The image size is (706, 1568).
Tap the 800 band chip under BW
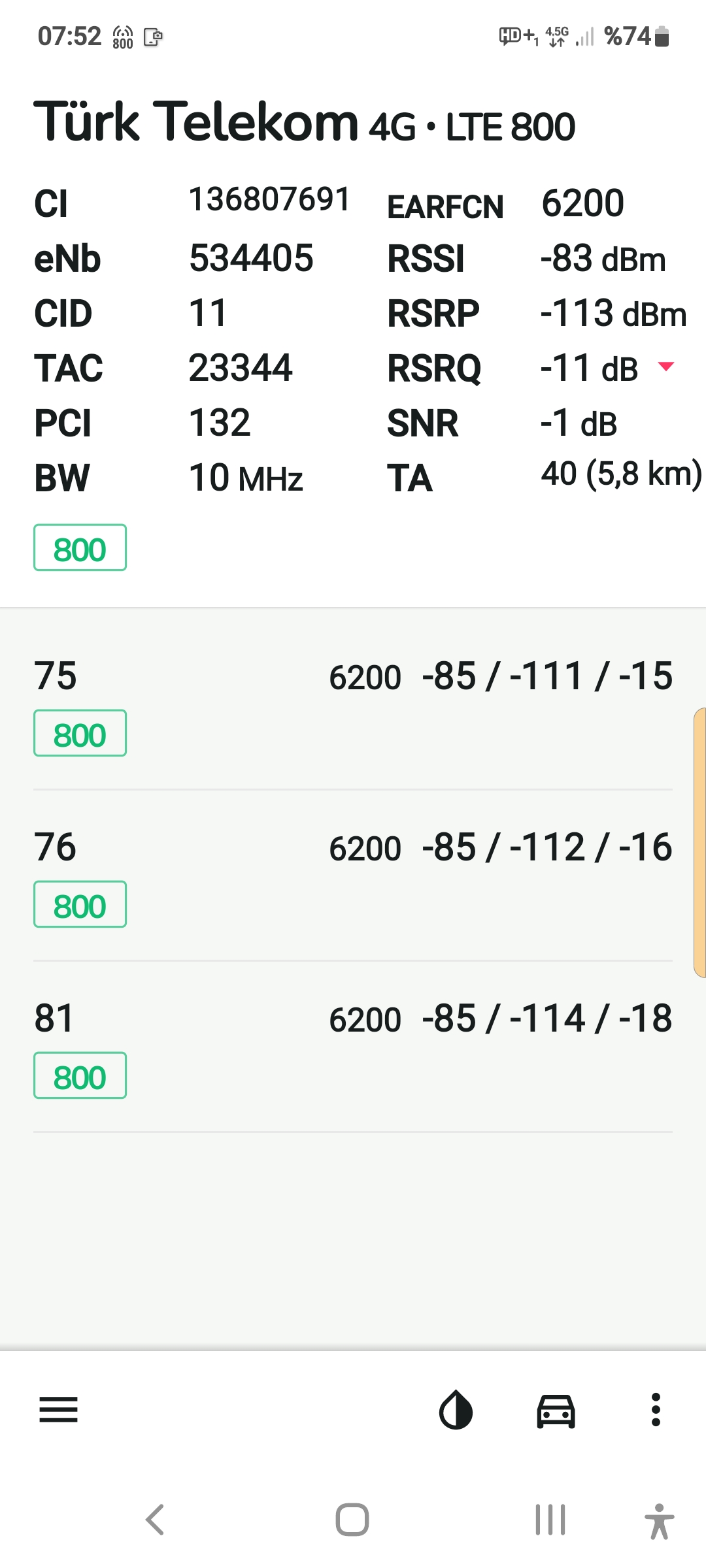point(80,547)
